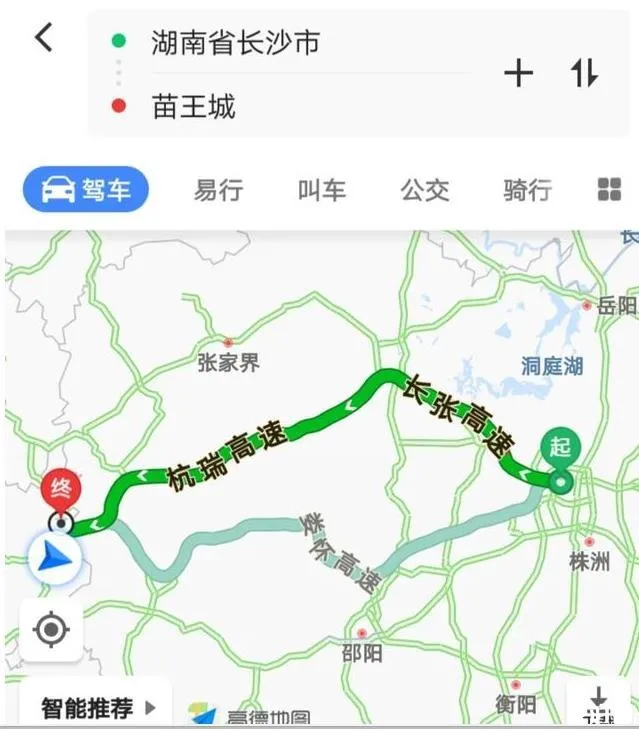Open the grid of more travel modes

(x=609, y=190)
